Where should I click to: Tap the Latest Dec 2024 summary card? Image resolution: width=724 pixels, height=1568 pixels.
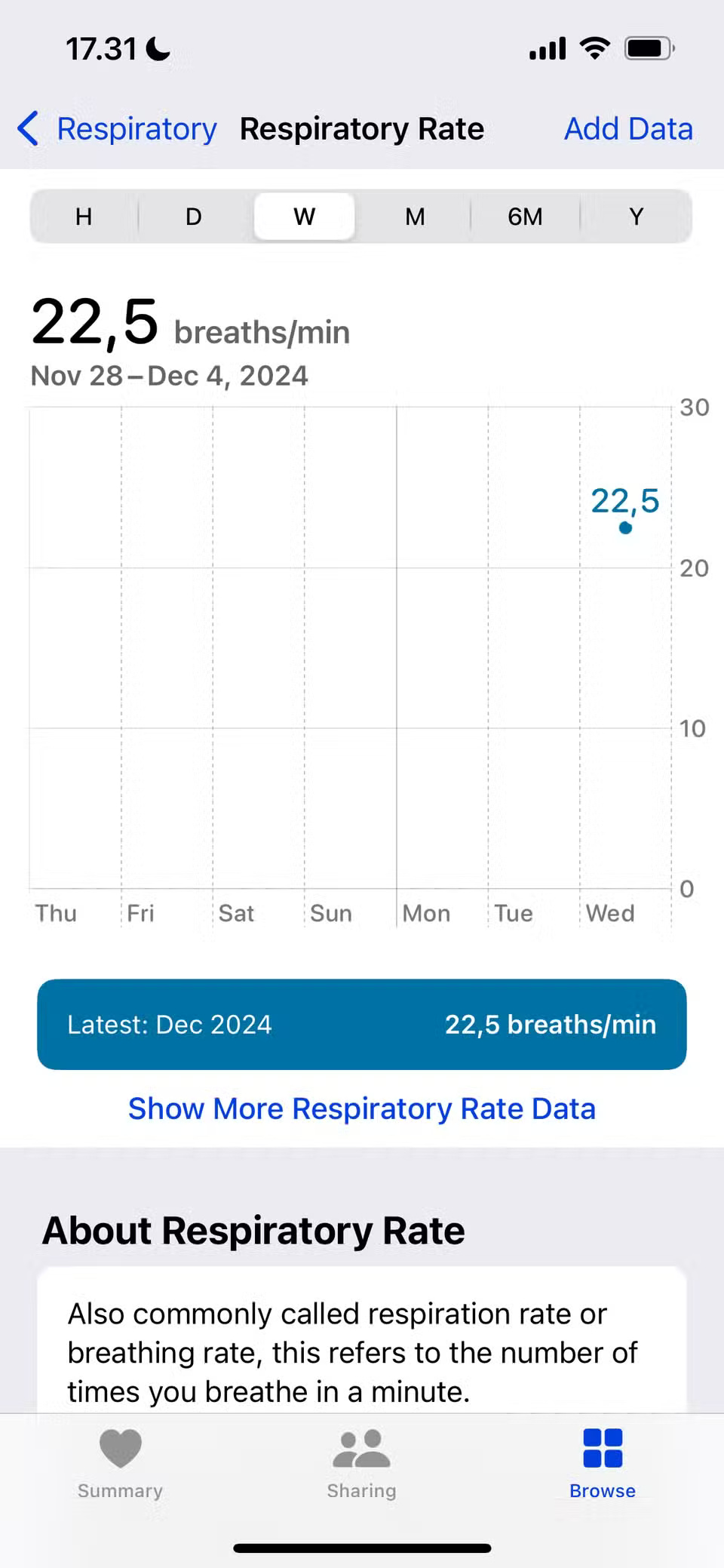click(361, 1024)
